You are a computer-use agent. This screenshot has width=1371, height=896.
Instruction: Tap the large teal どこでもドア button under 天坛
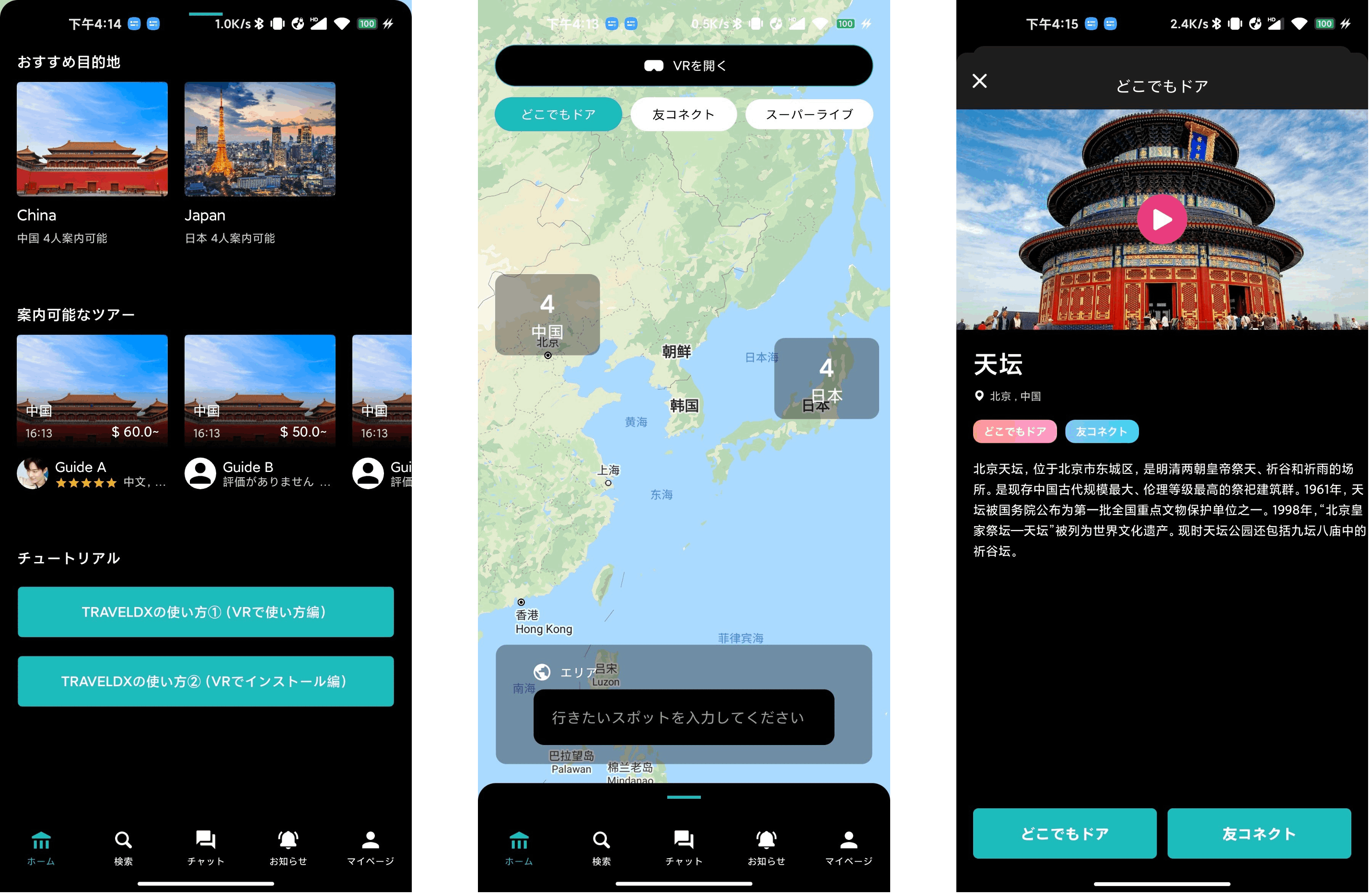(x=1064, y=833)
